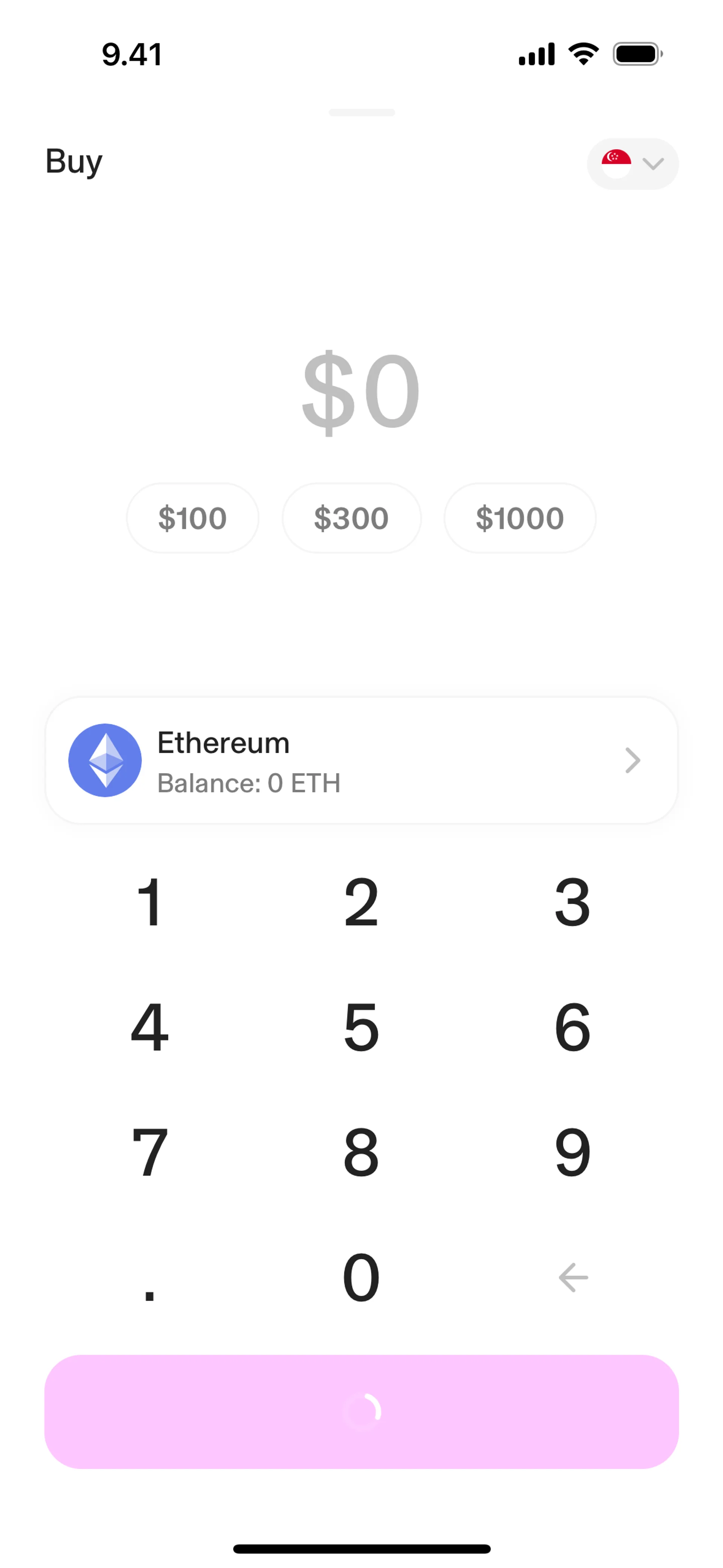This screenshot has height=1568, width=723.
Task: Tap the pink loading continue button
Action: 361,1411
